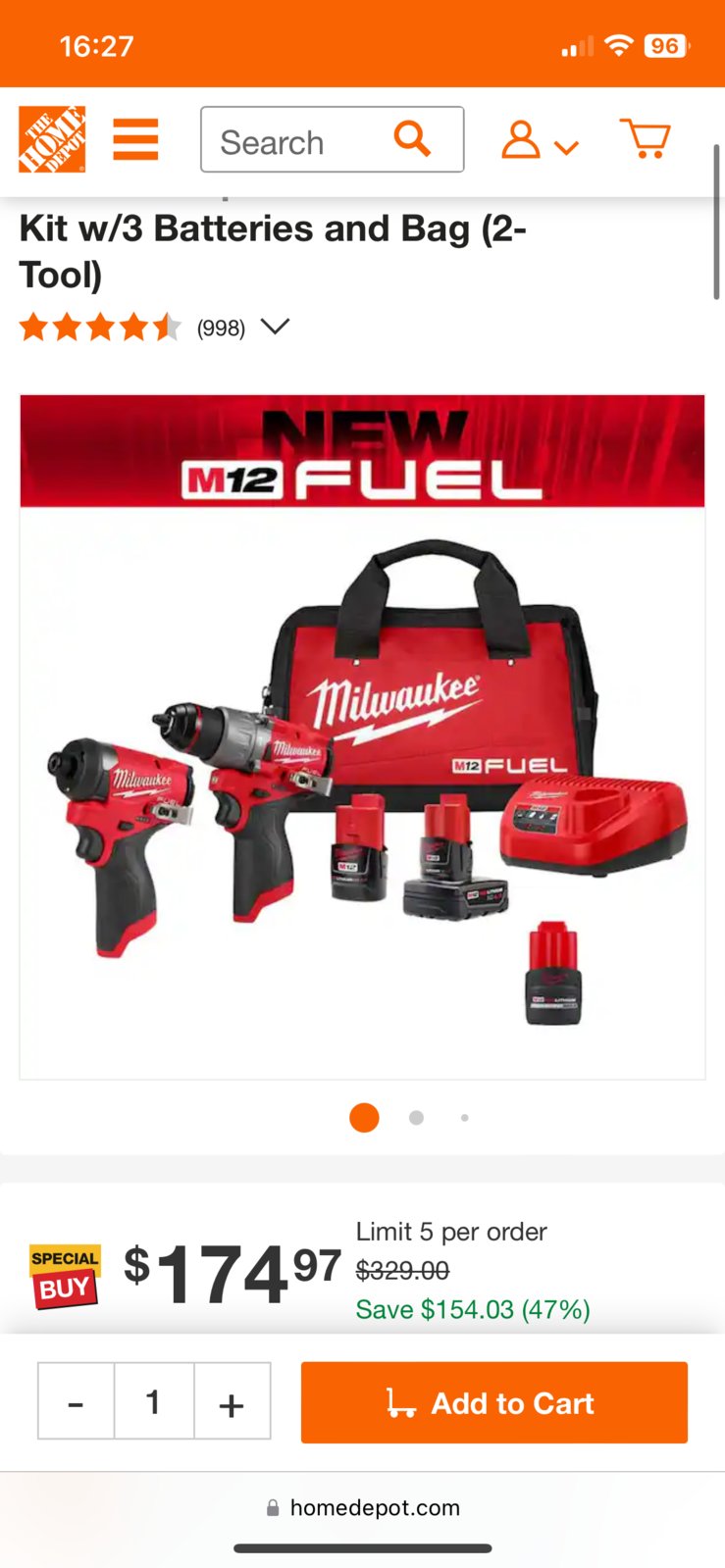Decrease quantity with the minus button
Viewport: 725px width, 1568px height.
(x=76, y=1401)
